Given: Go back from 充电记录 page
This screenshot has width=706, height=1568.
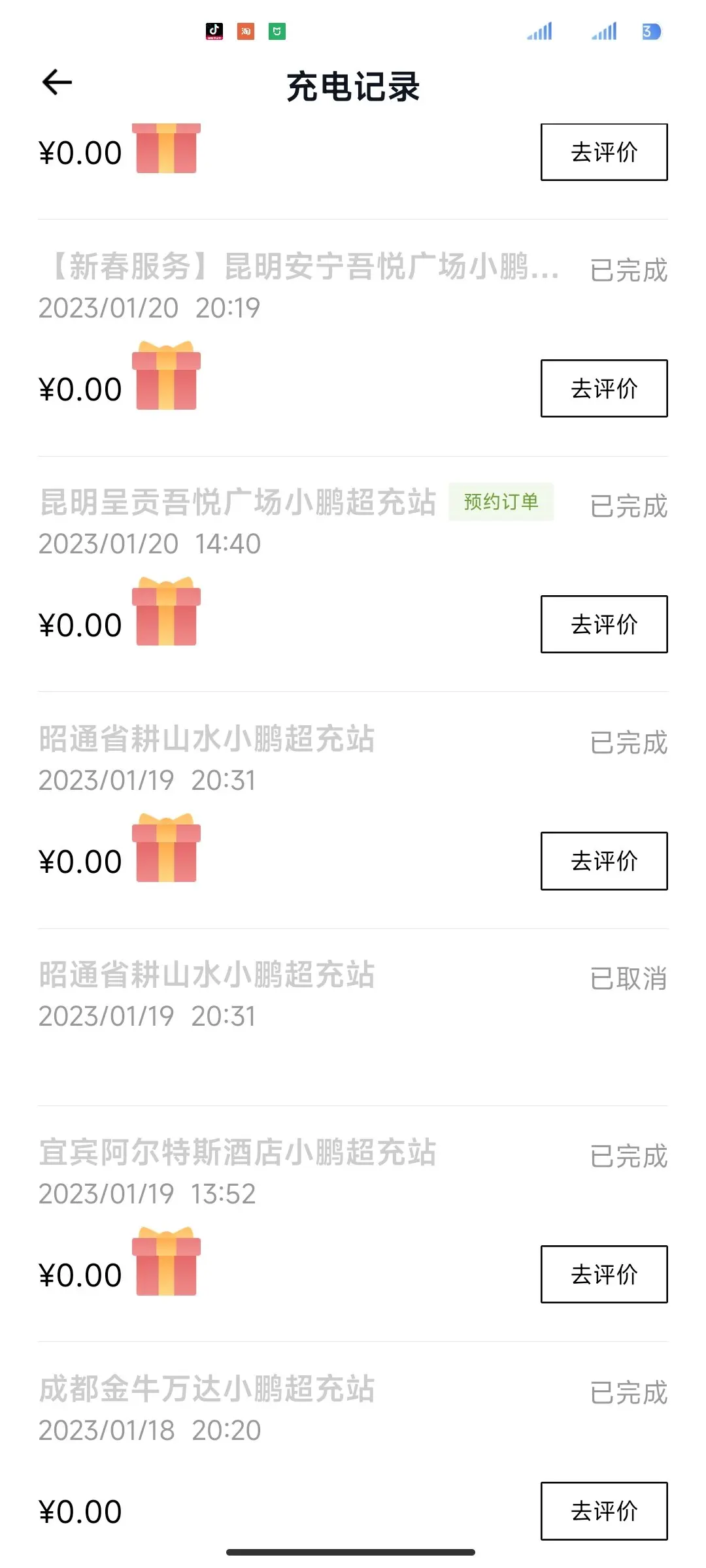Looking at the screenshot, I should [57, 82].
